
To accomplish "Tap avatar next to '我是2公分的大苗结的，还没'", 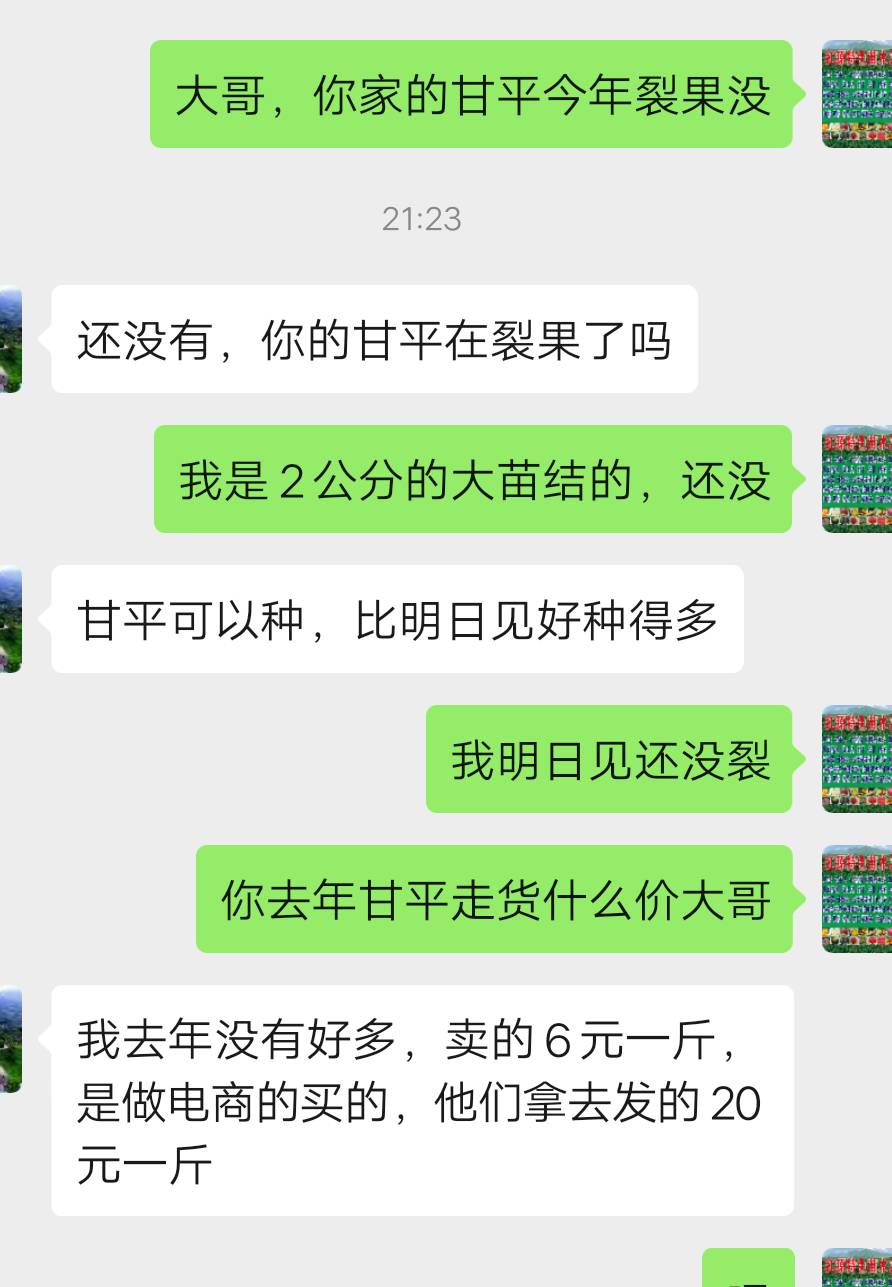I will pyautogui.click(x=856, y=479).
